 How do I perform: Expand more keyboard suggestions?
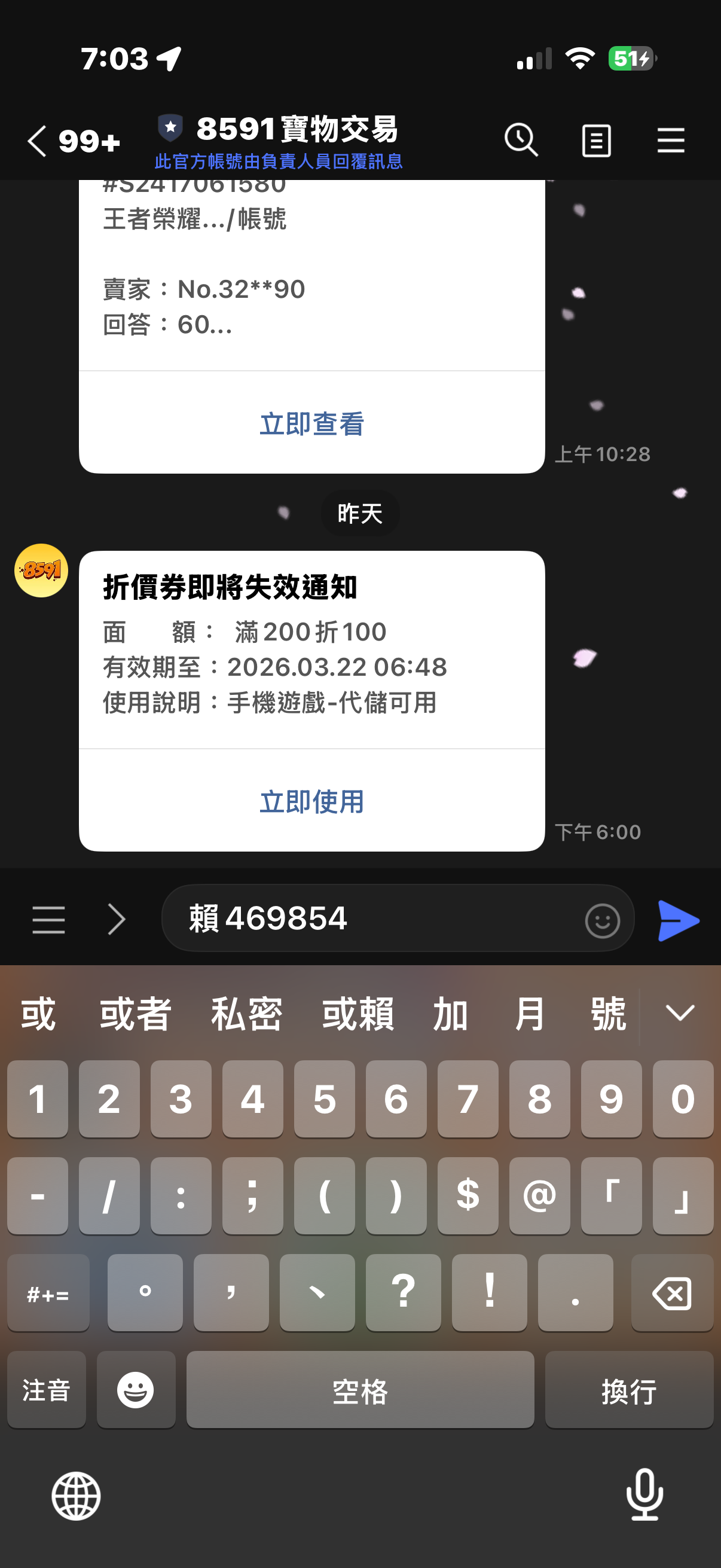(x=680, y=1013)
